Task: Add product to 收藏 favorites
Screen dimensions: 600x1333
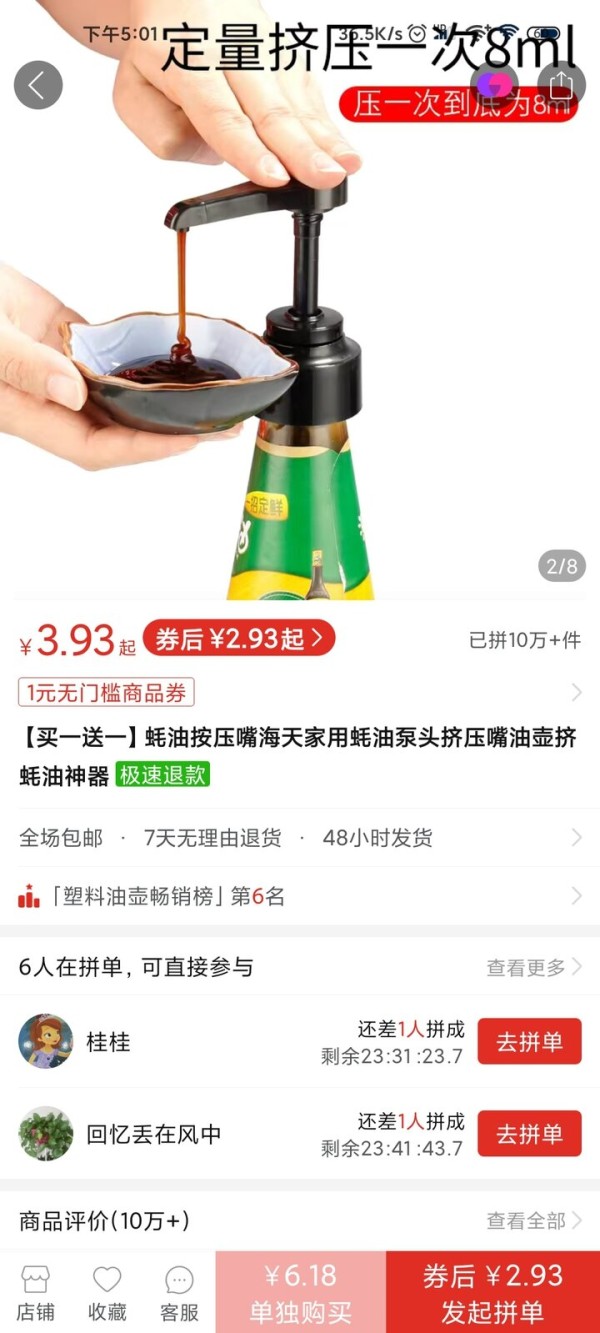Action: tap(107, 1292)
